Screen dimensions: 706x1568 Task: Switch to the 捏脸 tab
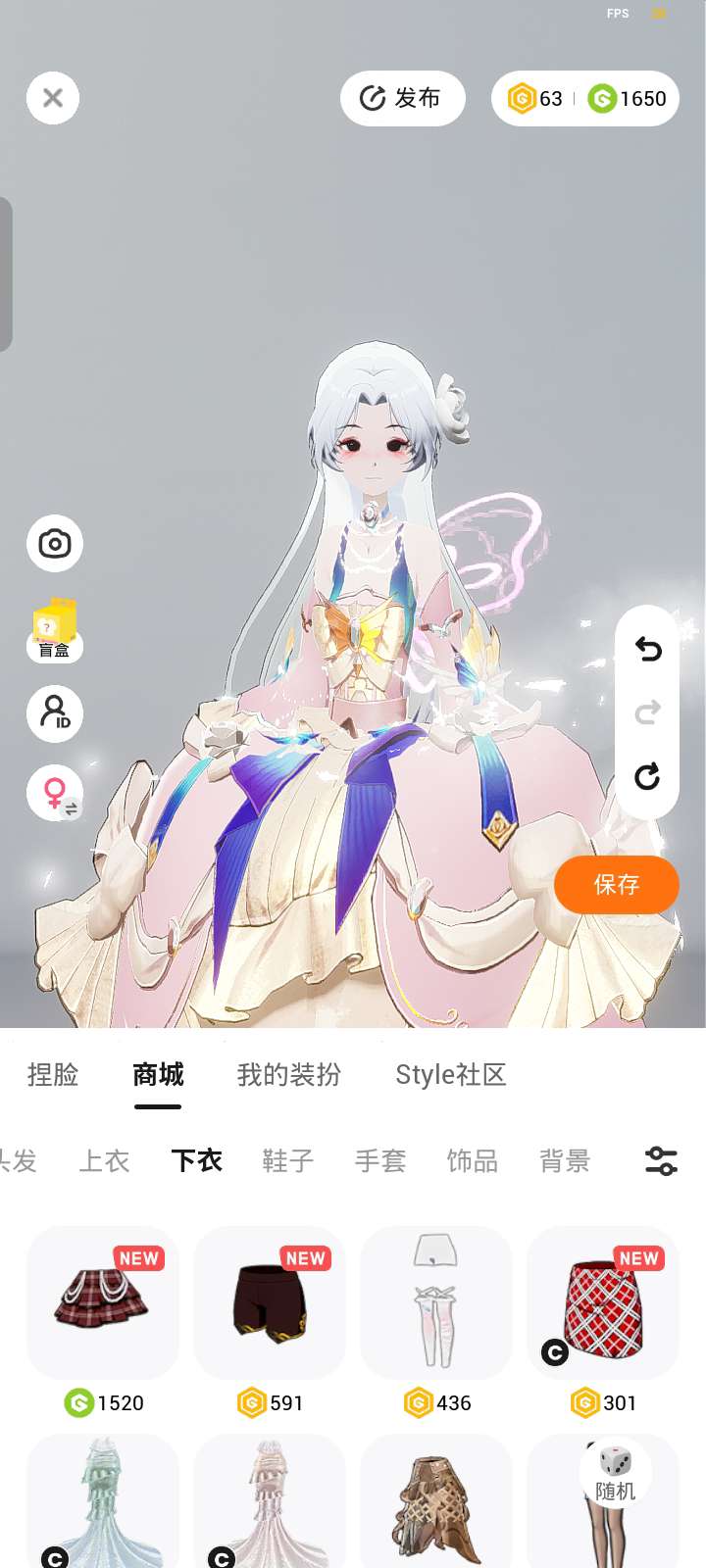pos(53,1075)
